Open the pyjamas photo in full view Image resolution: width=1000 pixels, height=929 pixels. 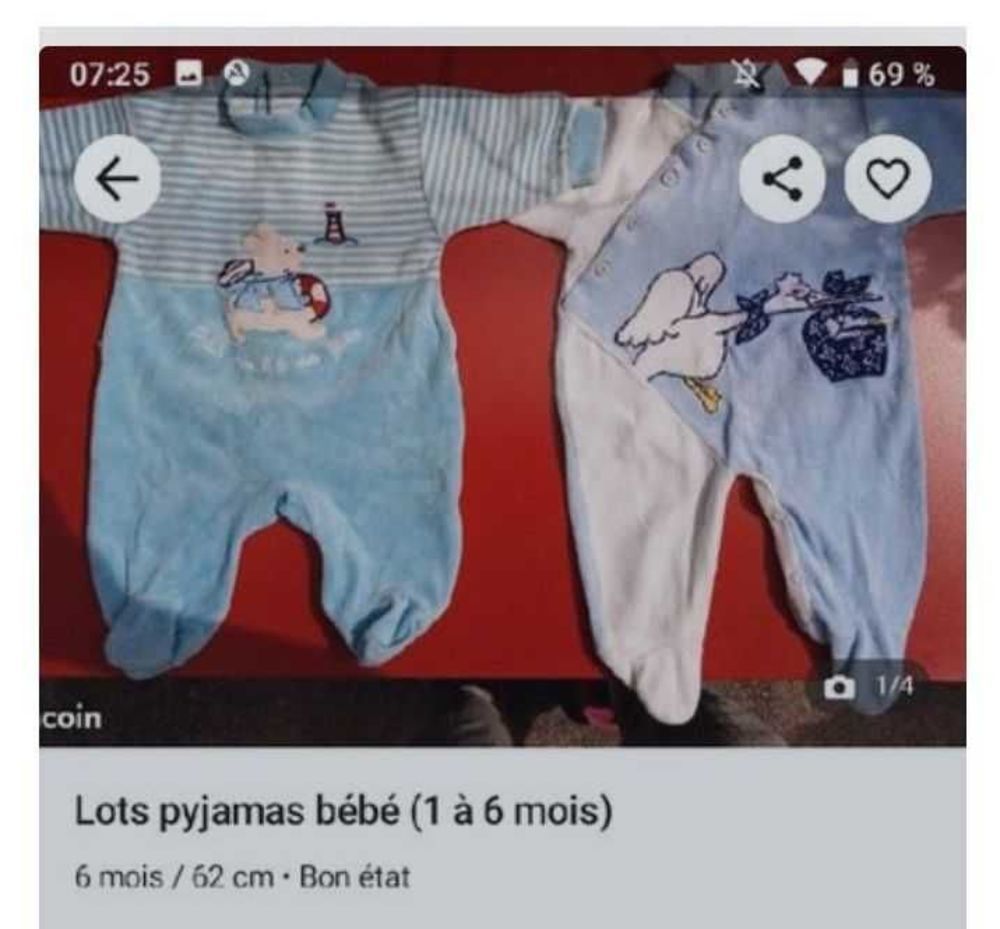point(500,420)
